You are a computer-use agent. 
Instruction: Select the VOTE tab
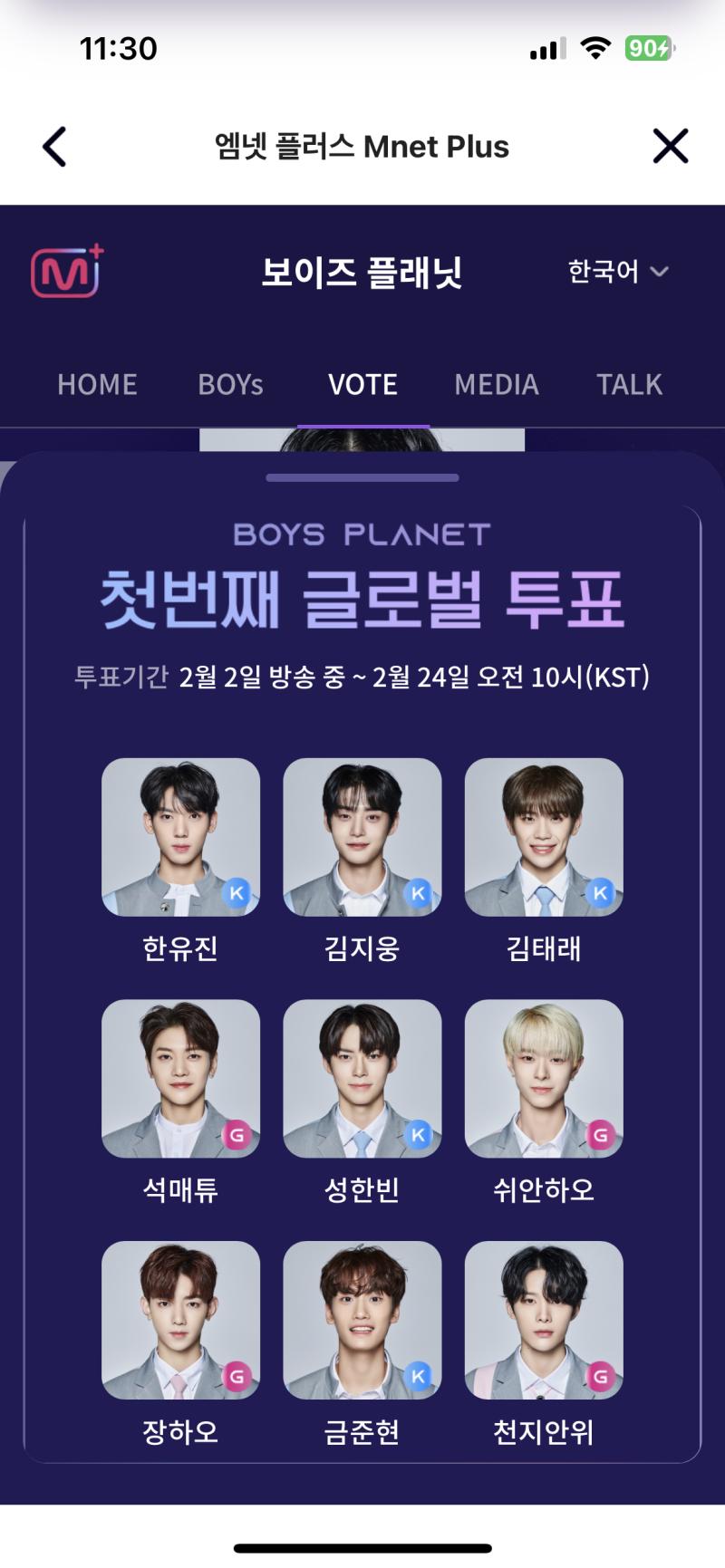pyautogui.click(x=362, y=384)
